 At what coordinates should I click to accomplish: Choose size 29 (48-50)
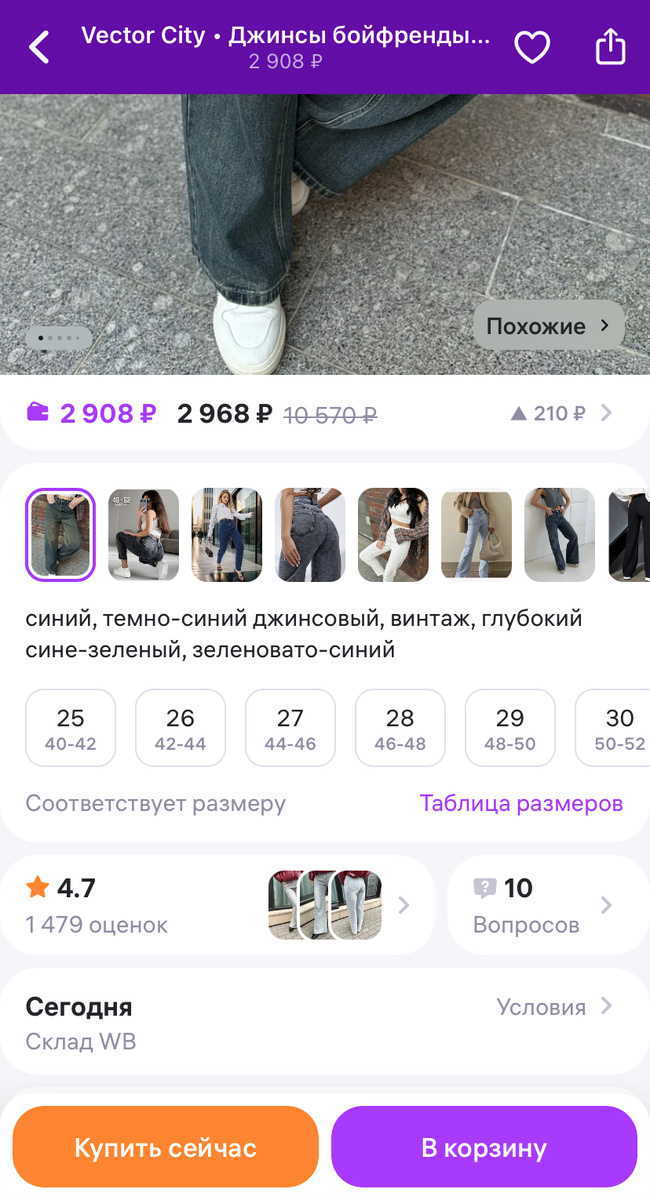point(510,728)
